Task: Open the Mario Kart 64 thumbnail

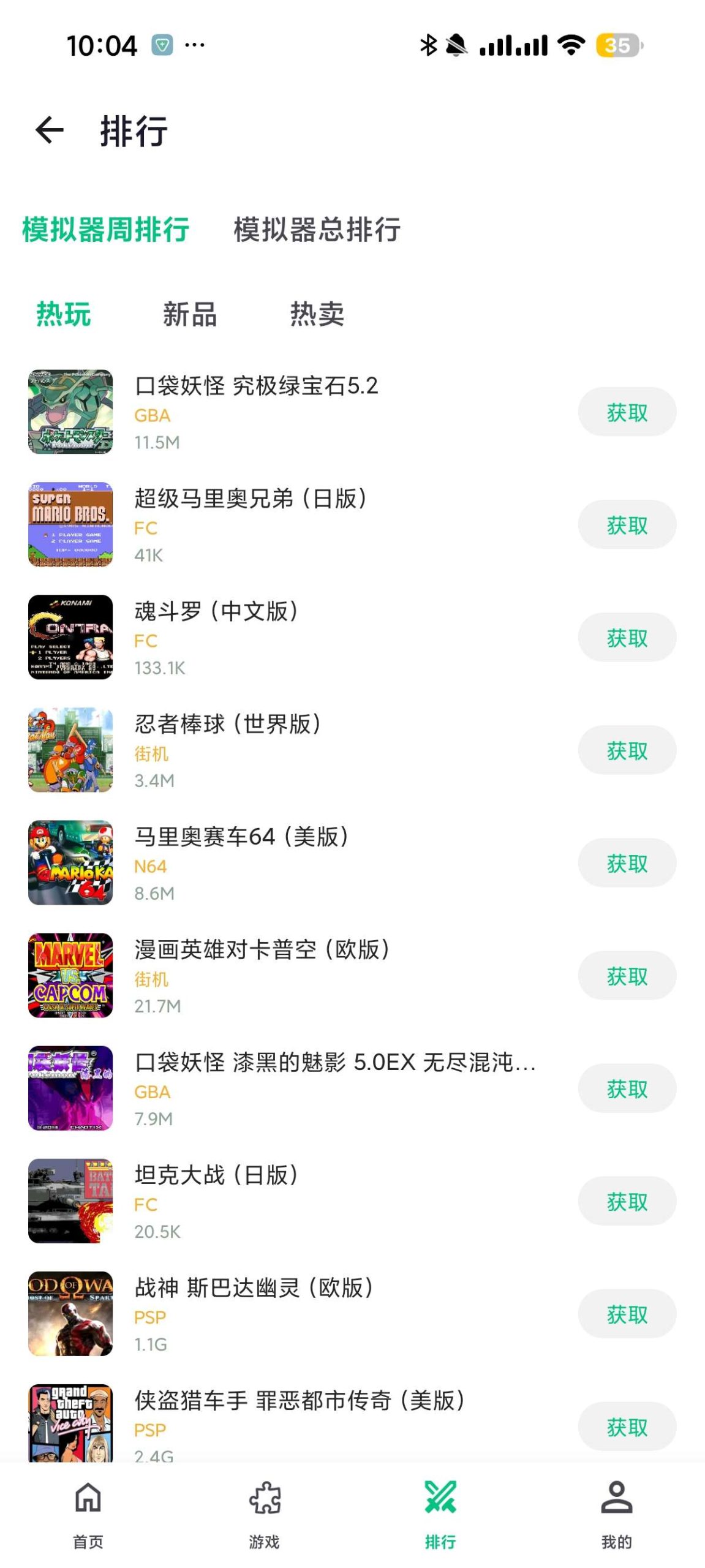Action: 70,862
